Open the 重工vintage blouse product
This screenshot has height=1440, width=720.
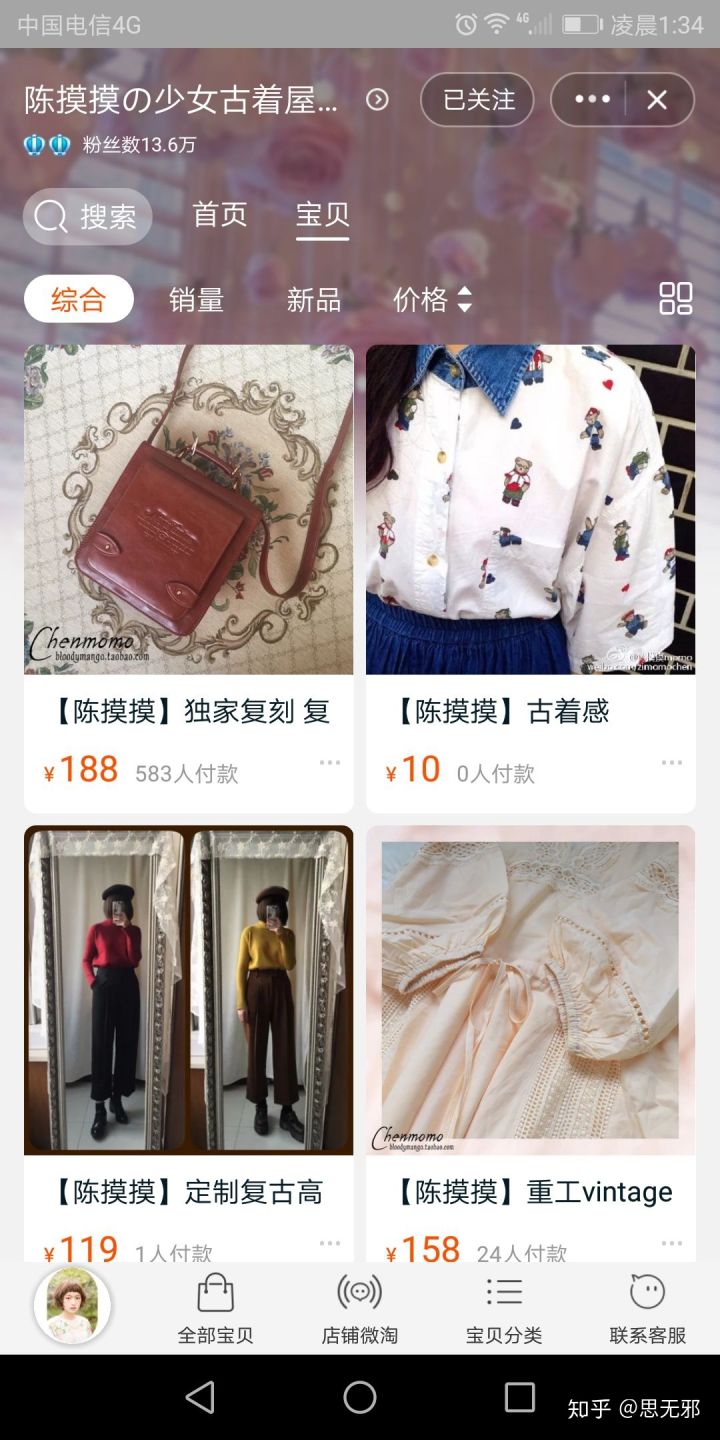pyautogui.click(x=530, y=990)
